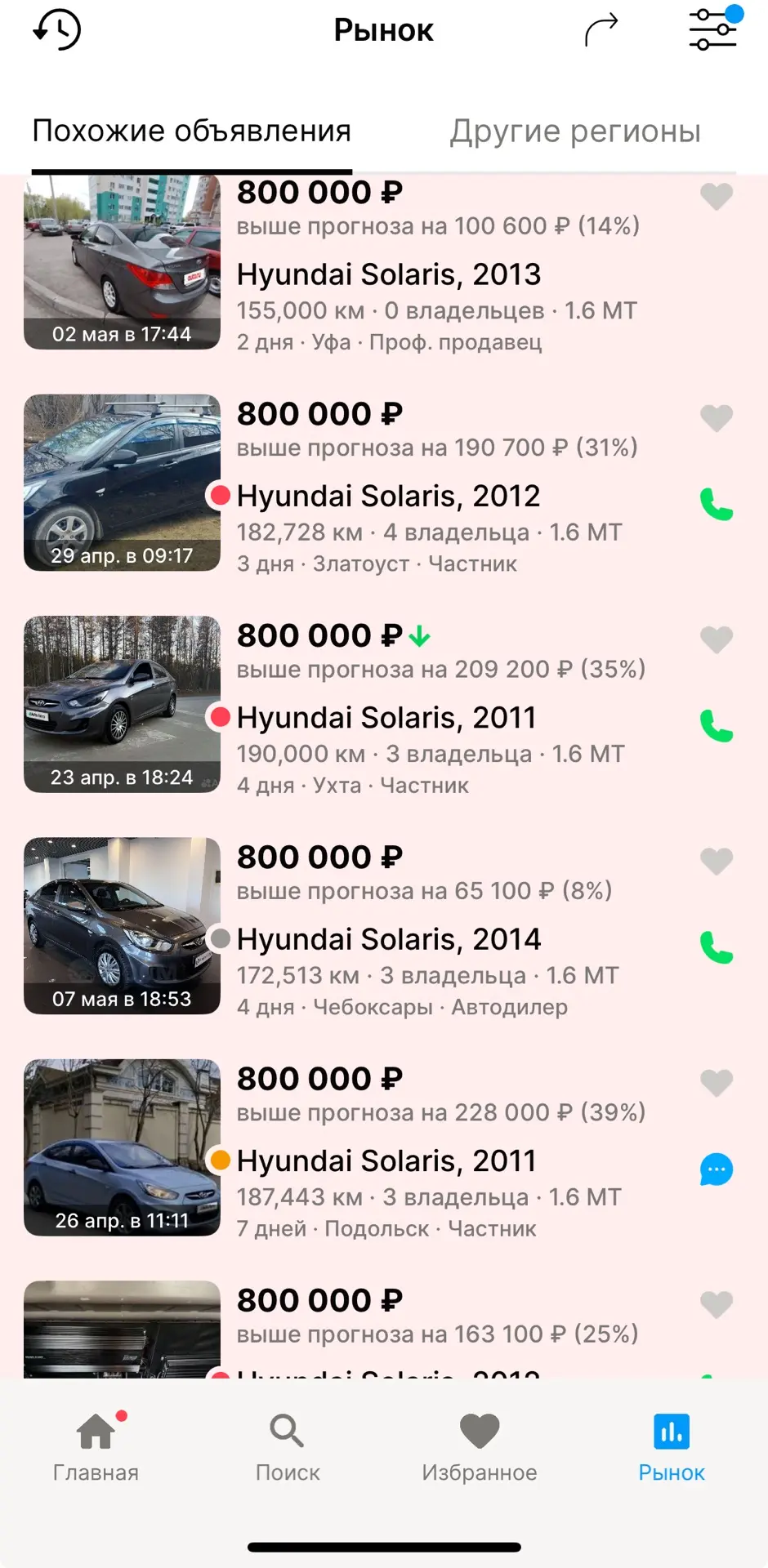Call the seller from Златоуст
The width and height of the screenshot is (768, 1568).
pyautogui.click(x=717, y=505)
